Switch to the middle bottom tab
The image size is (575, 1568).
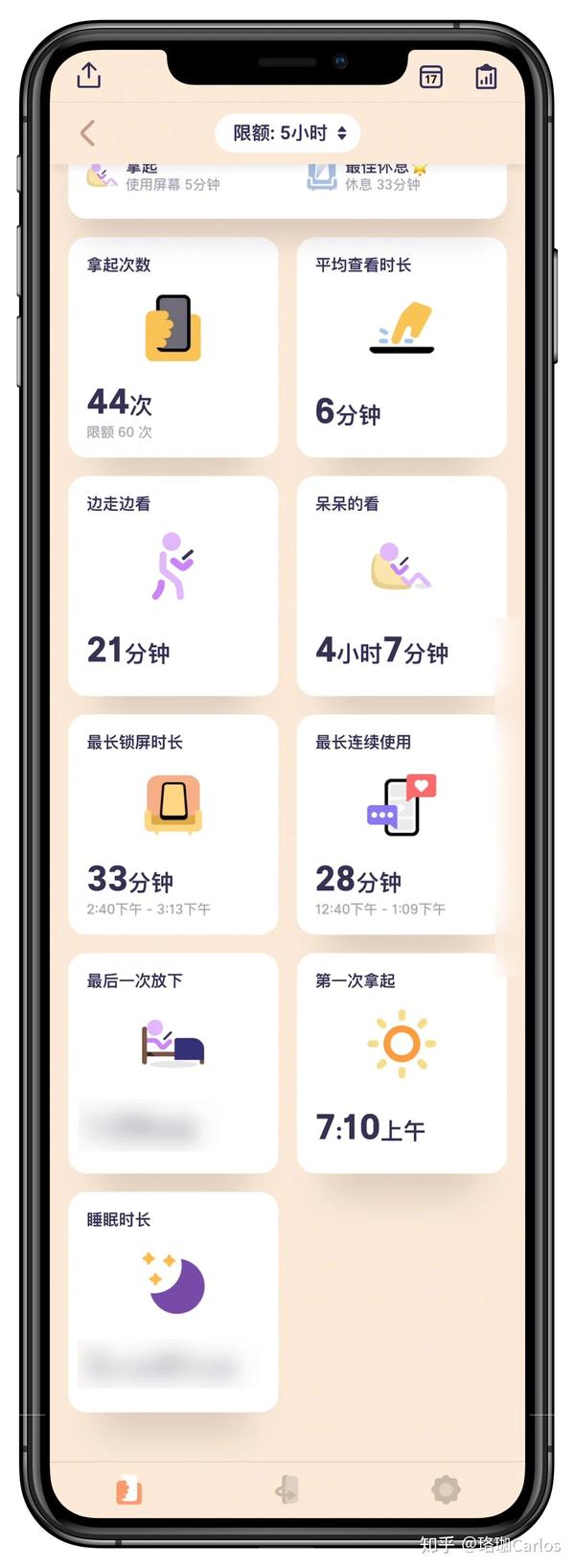(x=287, y=1491)
